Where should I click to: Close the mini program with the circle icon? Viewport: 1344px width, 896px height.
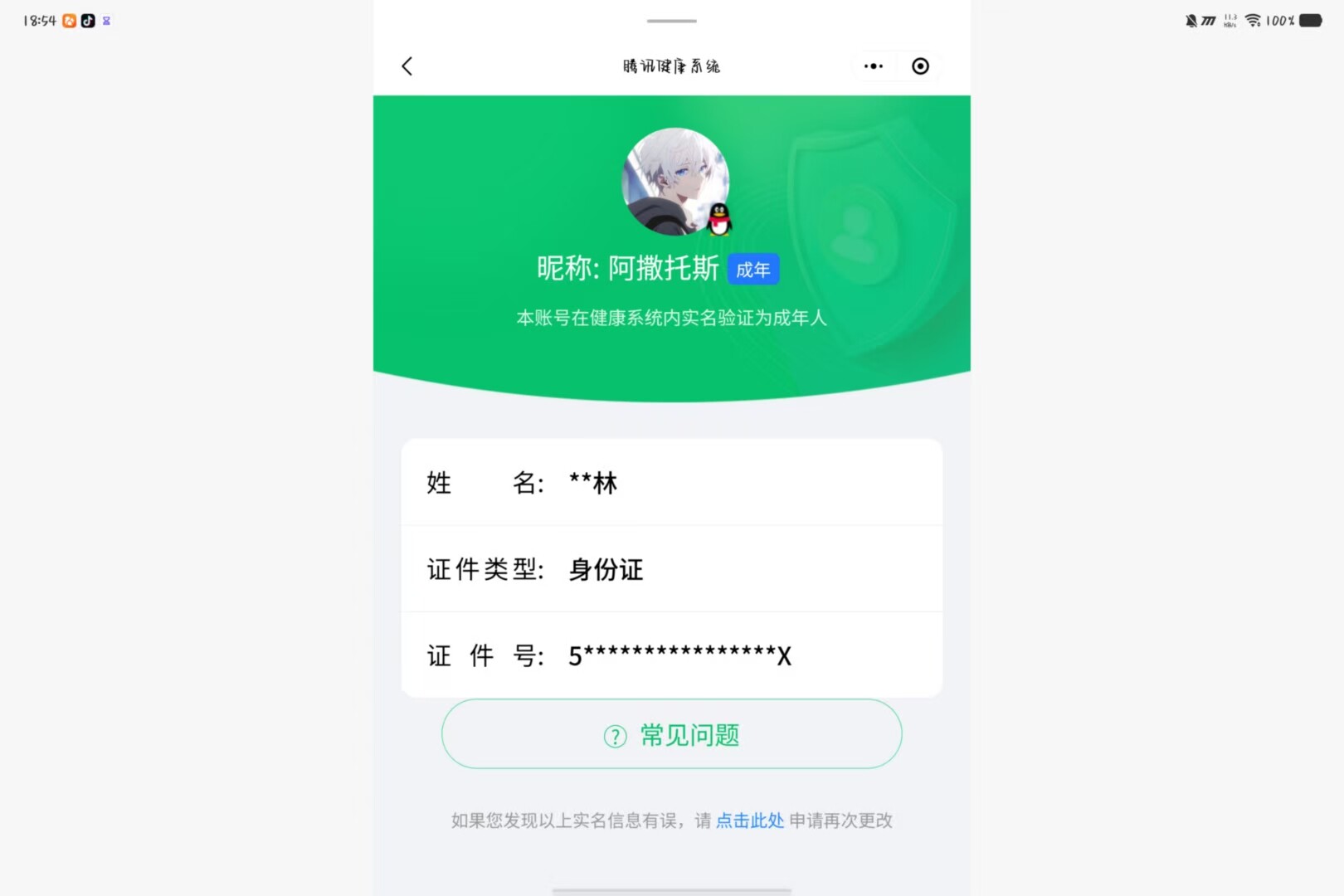[920, 66]
